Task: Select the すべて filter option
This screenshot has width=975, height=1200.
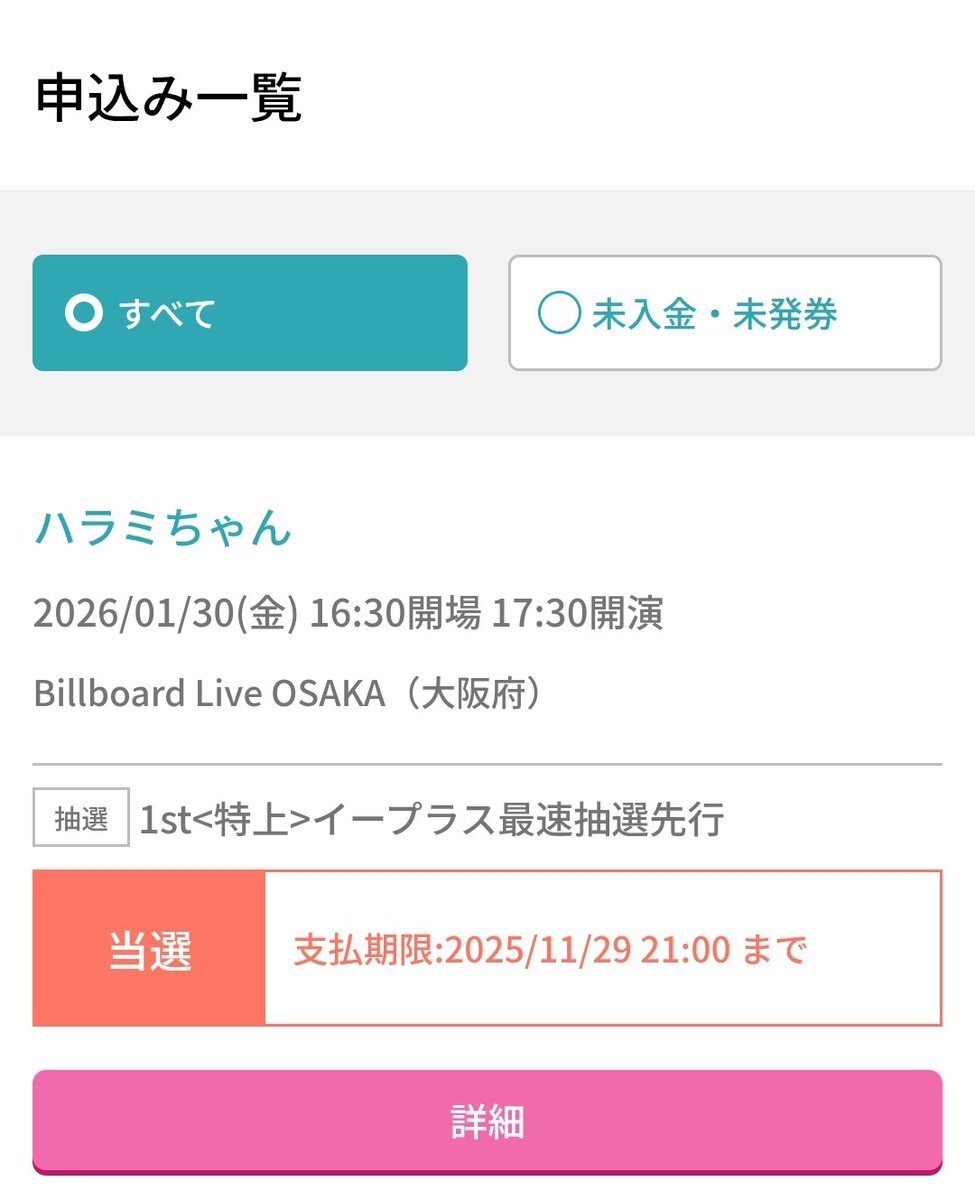Action: tap(249, 314)
